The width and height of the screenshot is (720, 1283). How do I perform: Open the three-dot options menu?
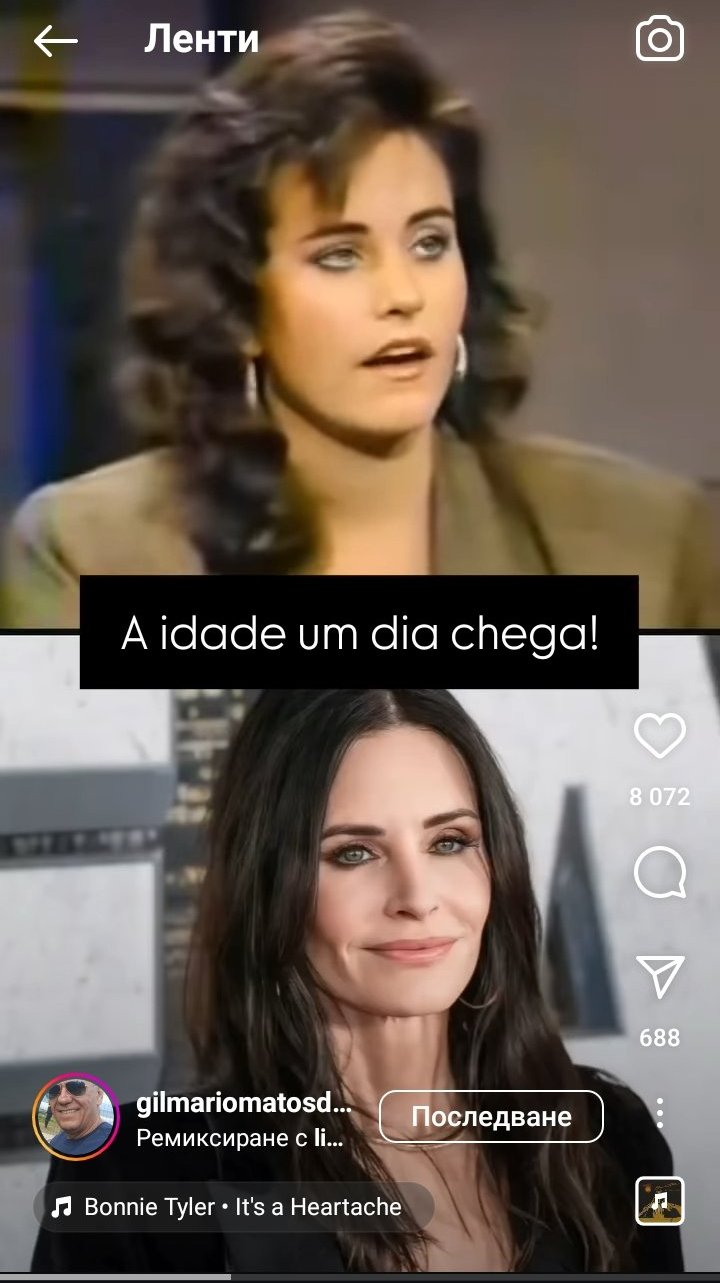pos(660,1112)
